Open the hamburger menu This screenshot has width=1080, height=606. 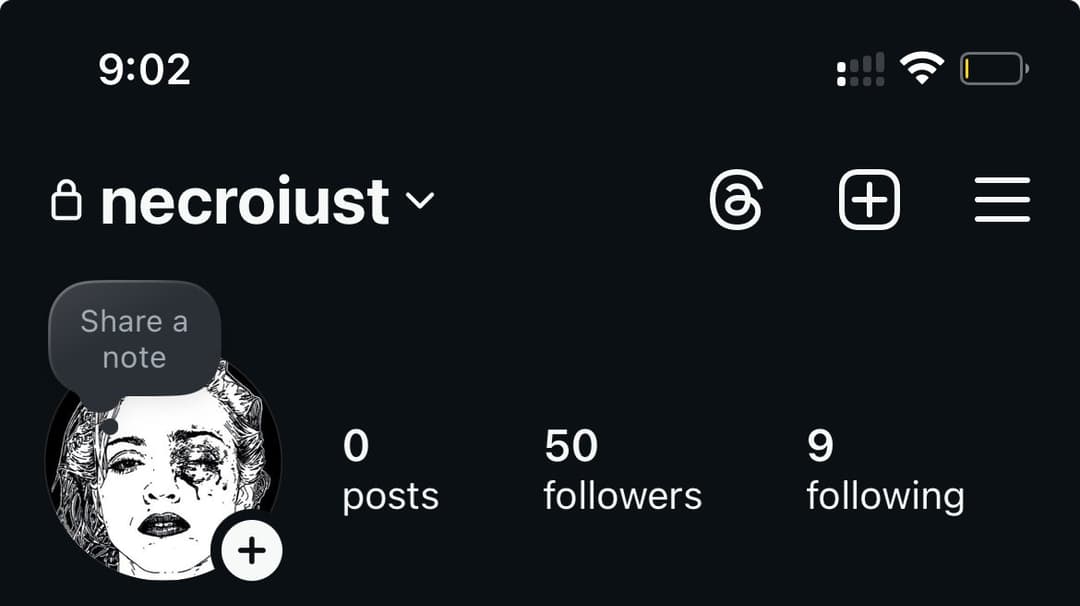pos(1002,200)
